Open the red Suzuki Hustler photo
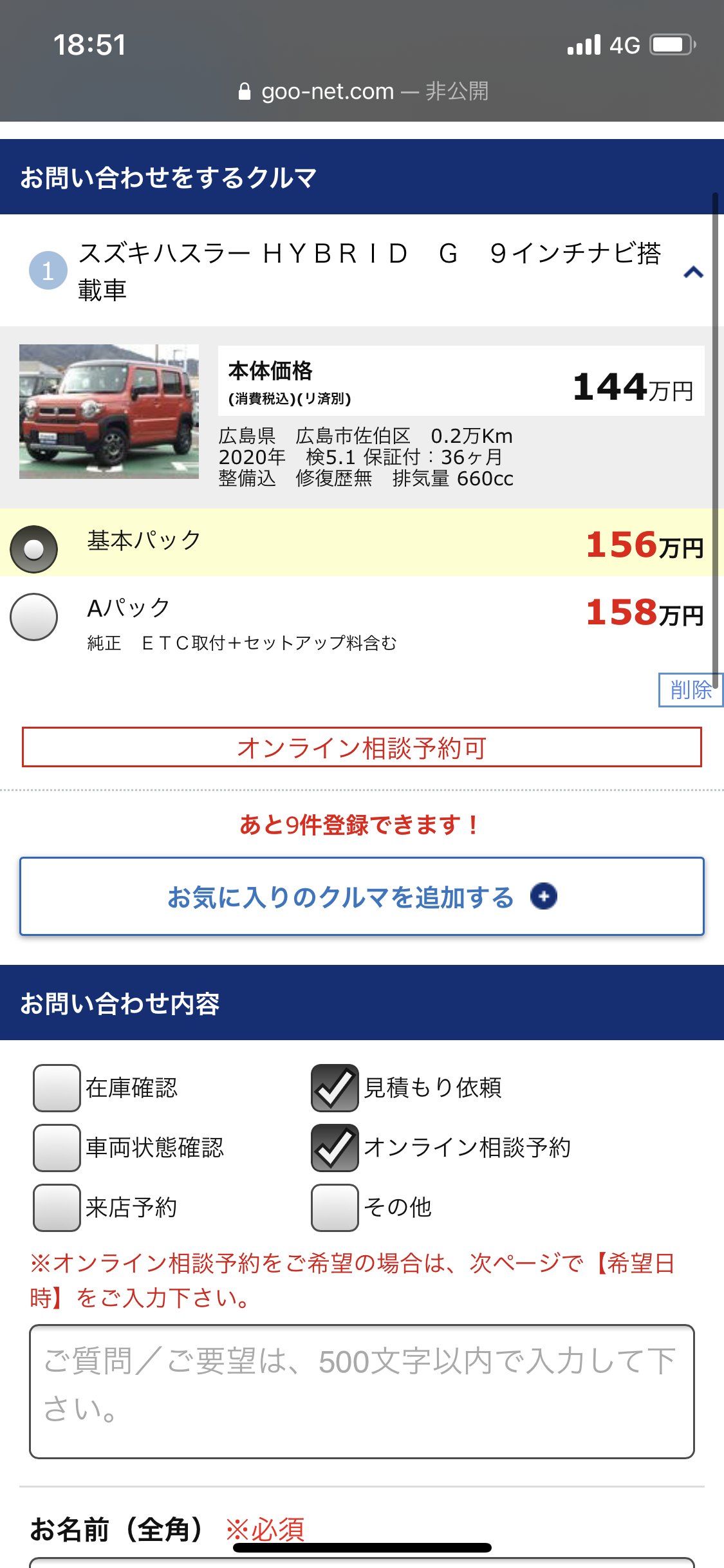This screenshot has height=1568, width=724. (109, 411)
